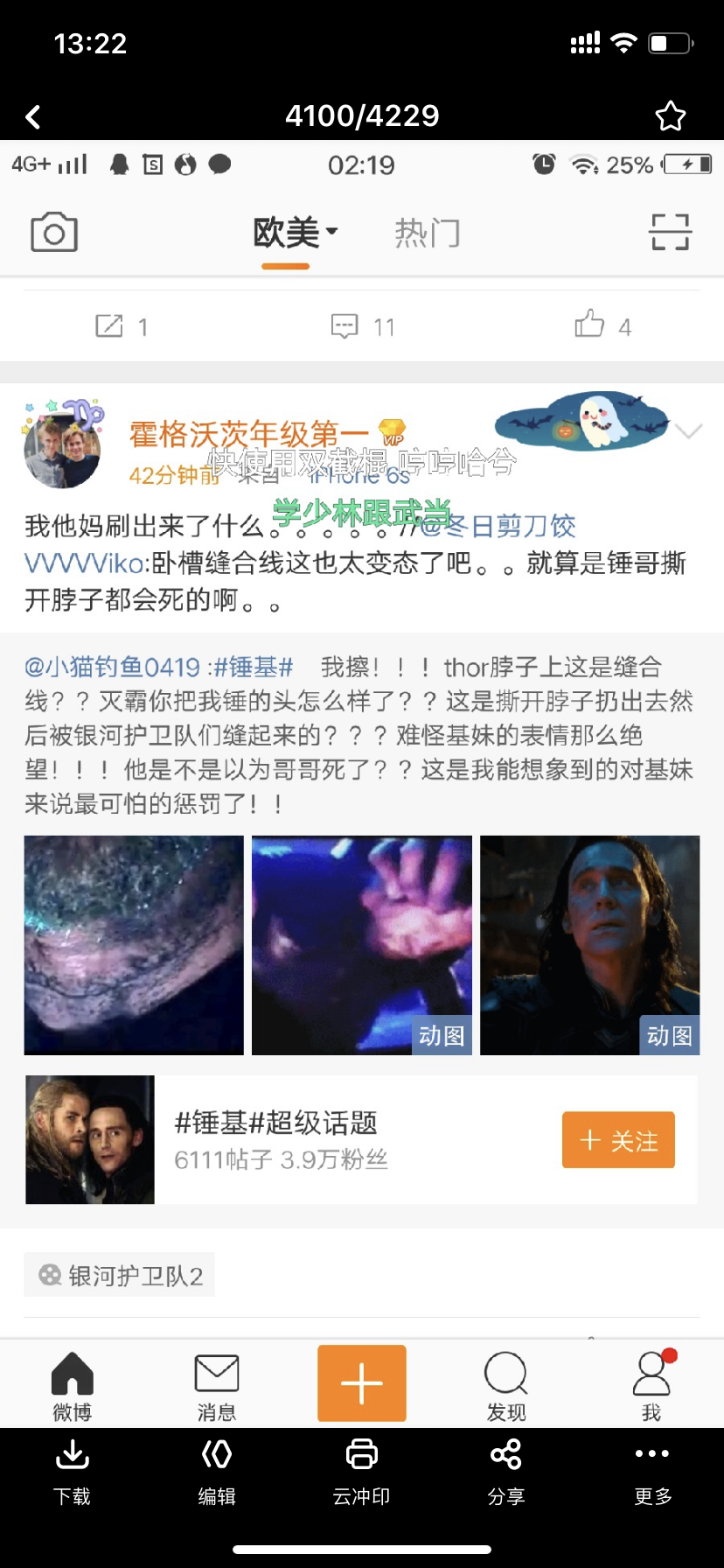The image size is (724, 1568).
Task: Share the photo via 分享
Action: (x=506, y=1472)
